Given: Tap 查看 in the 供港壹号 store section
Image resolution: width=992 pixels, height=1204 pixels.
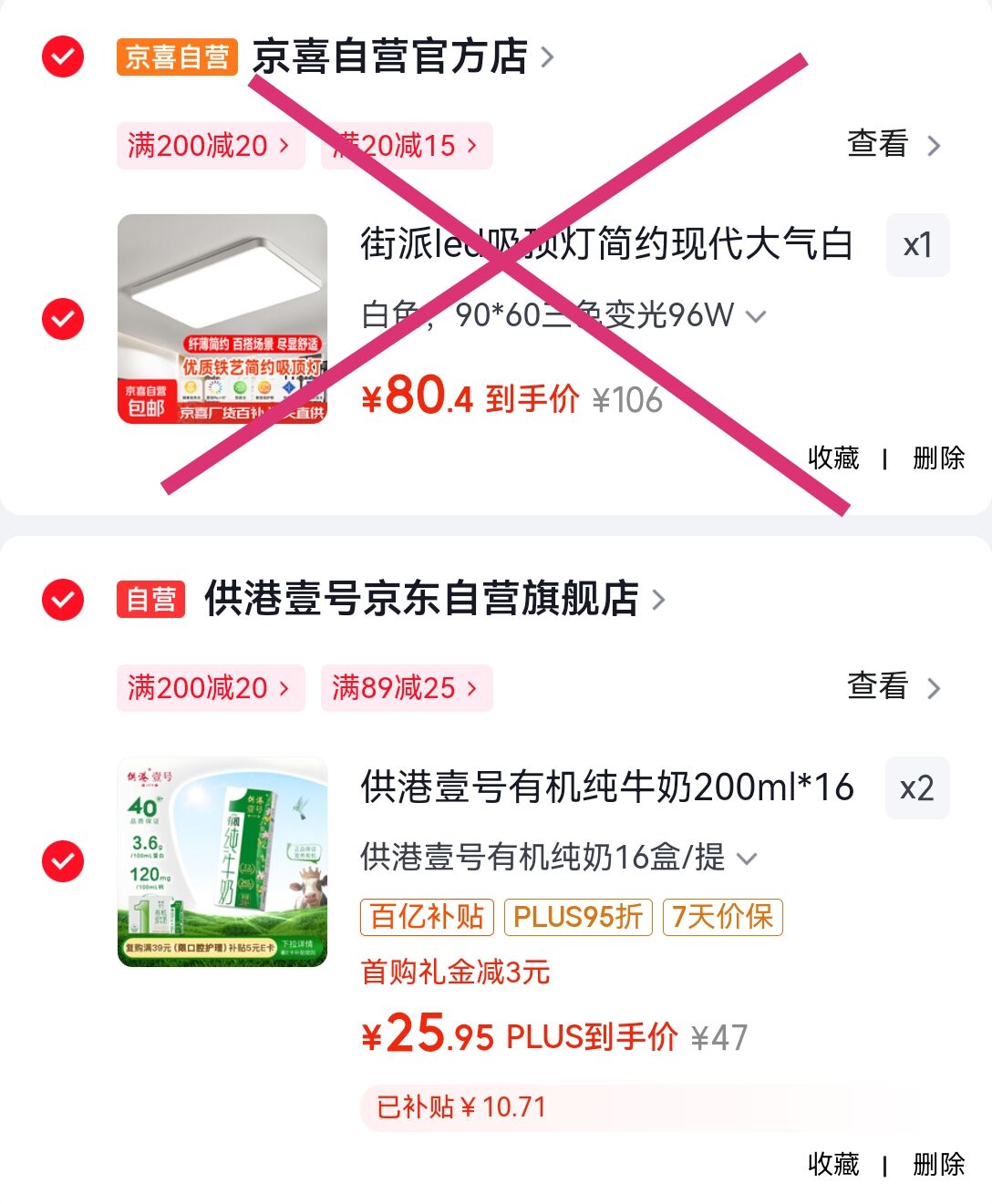Looking at the screenshot, I should 892,687.
